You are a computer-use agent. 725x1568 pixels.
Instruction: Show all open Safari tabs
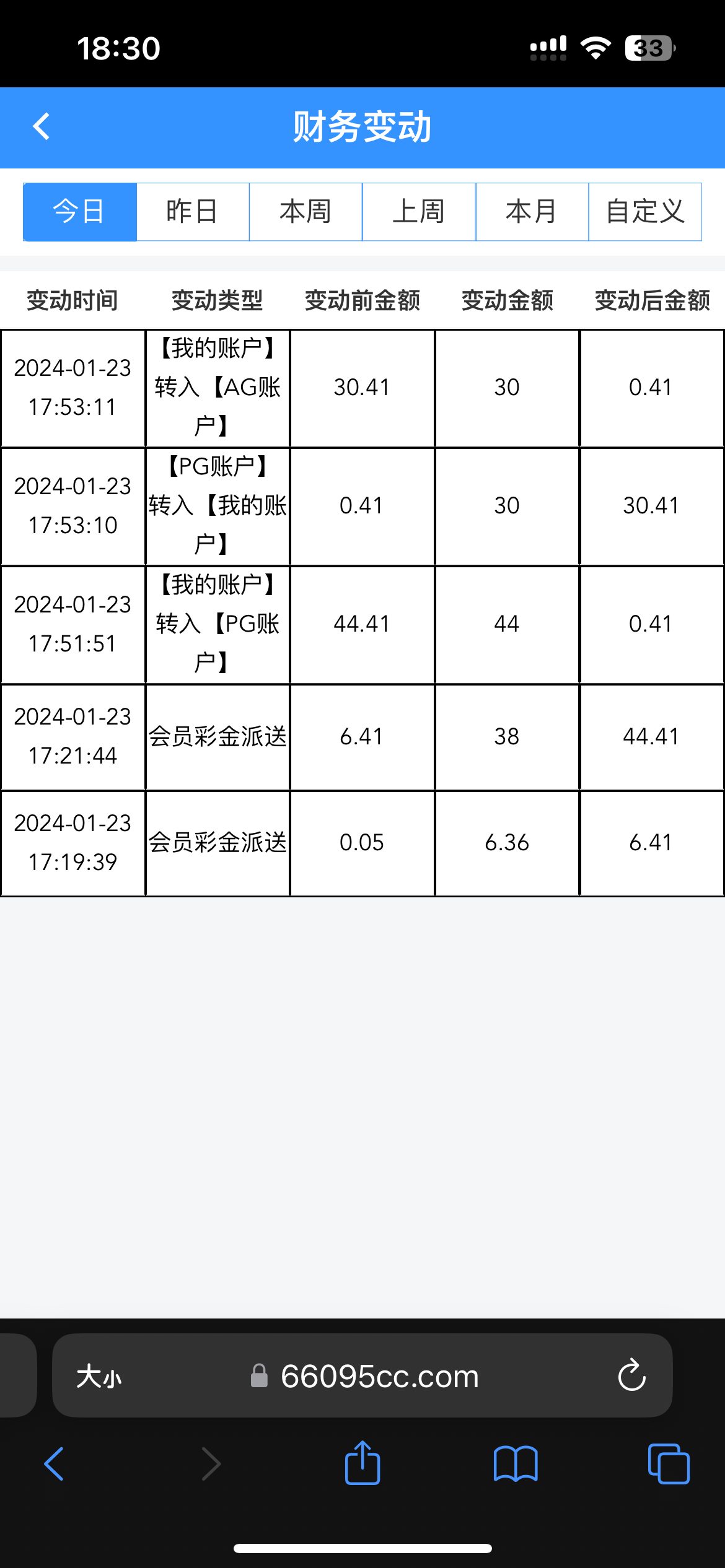tap(668, 1464)
